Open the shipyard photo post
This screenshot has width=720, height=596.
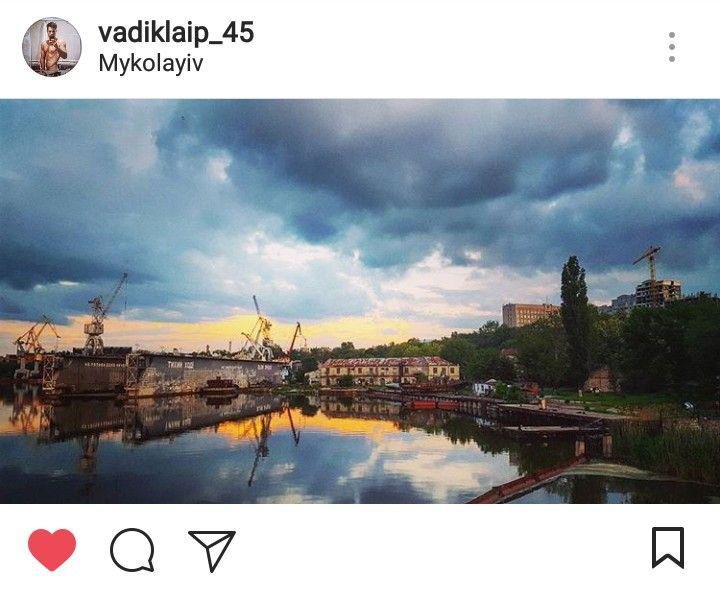(360, 300)
